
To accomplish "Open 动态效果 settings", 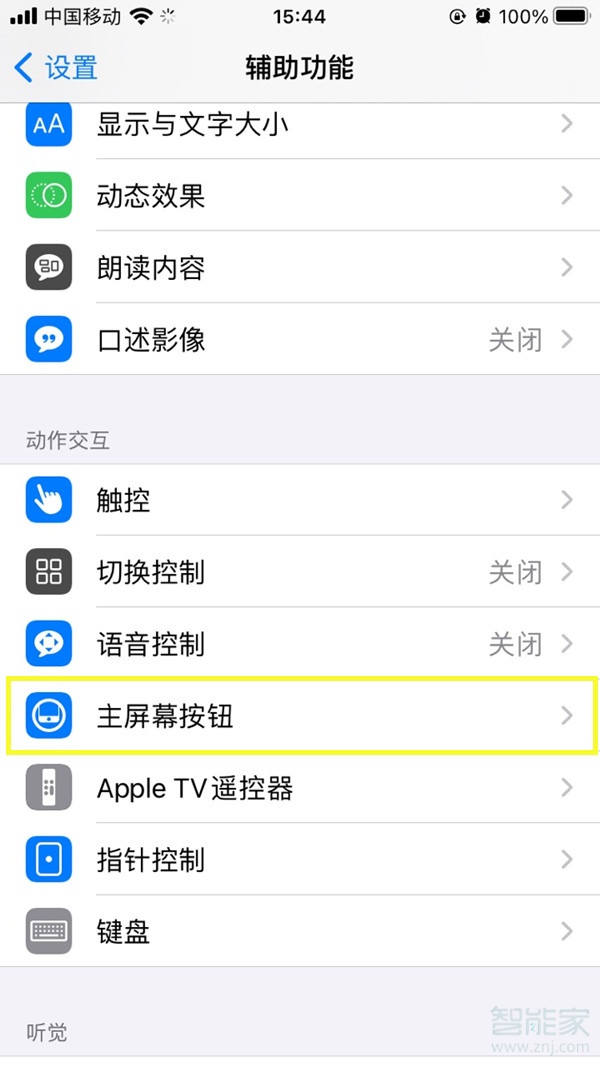I will 300,196.
